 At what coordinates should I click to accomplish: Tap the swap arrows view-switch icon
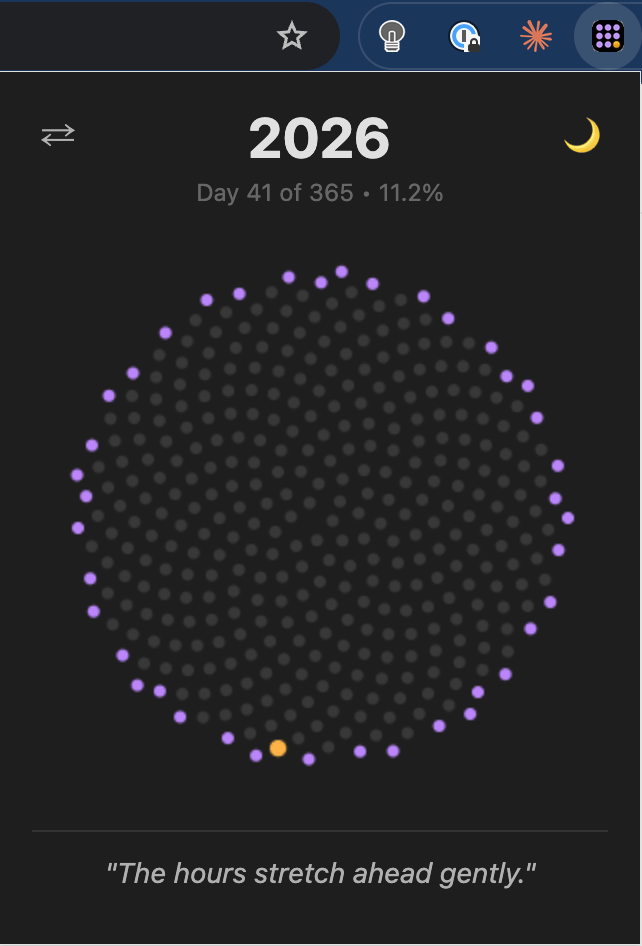tap(58, 135)
